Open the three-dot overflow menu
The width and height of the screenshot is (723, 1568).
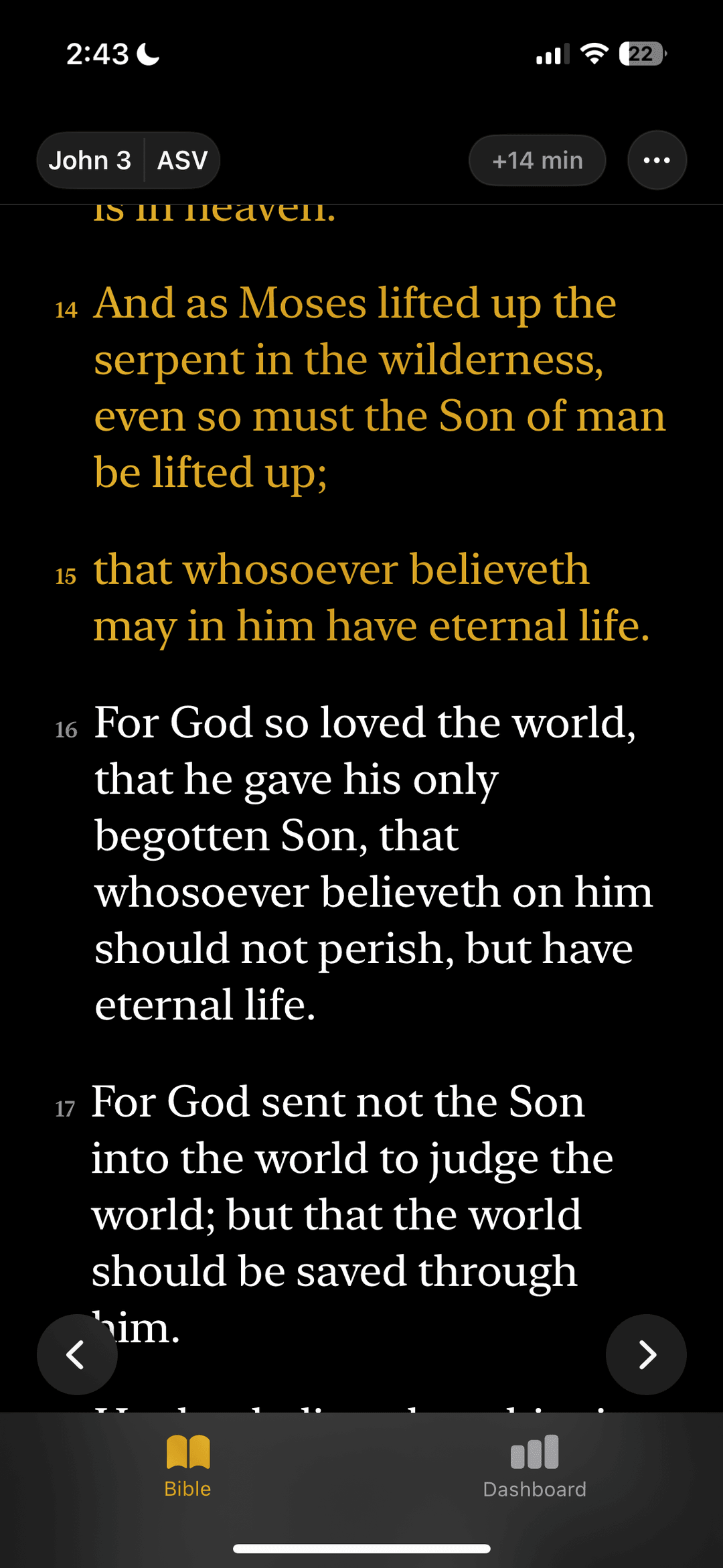tap(656, 161)
